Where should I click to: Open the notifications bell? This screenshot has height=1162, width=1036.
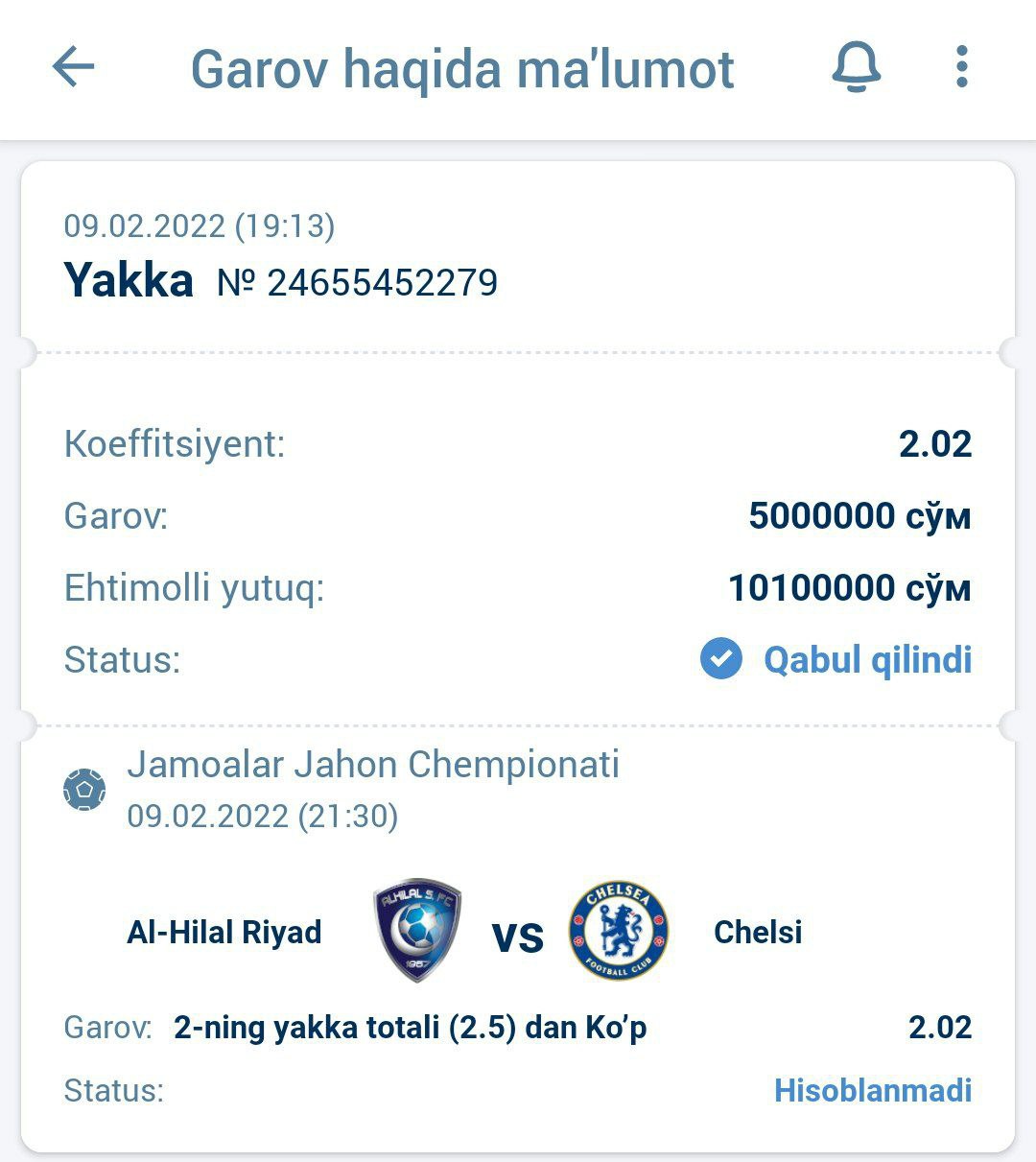click(856, 68)
